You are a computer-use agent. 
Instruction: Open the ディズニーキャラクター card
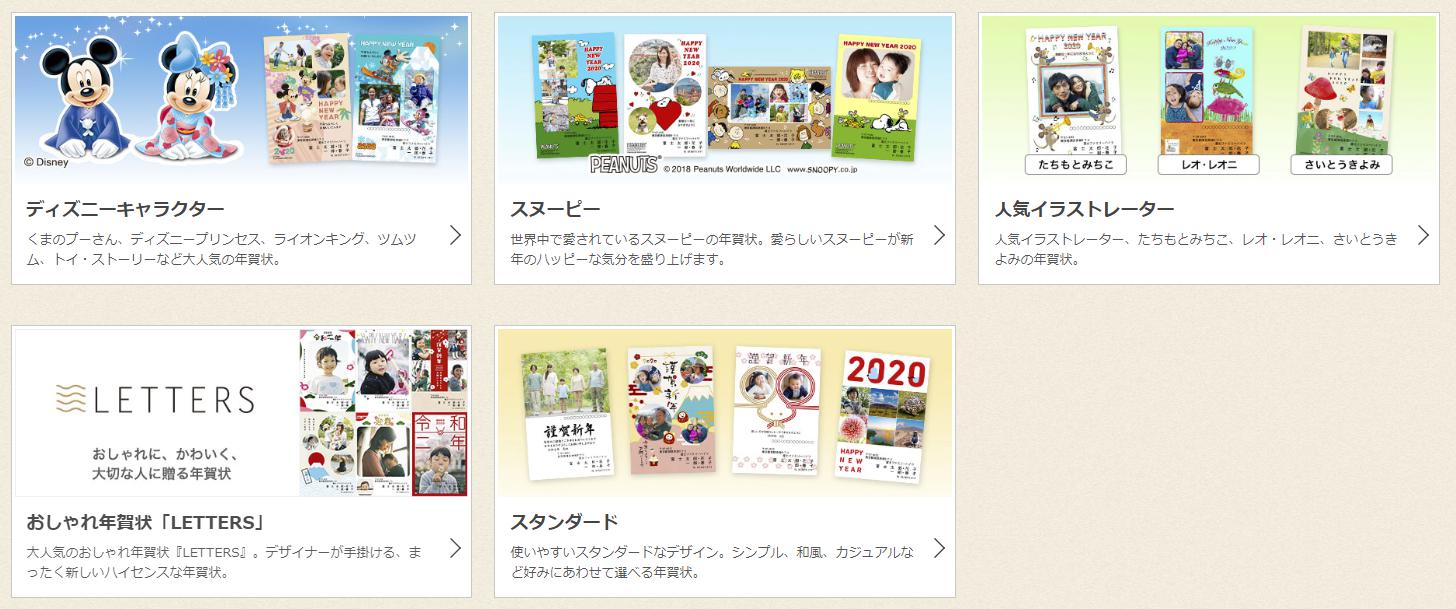point(241,148)
